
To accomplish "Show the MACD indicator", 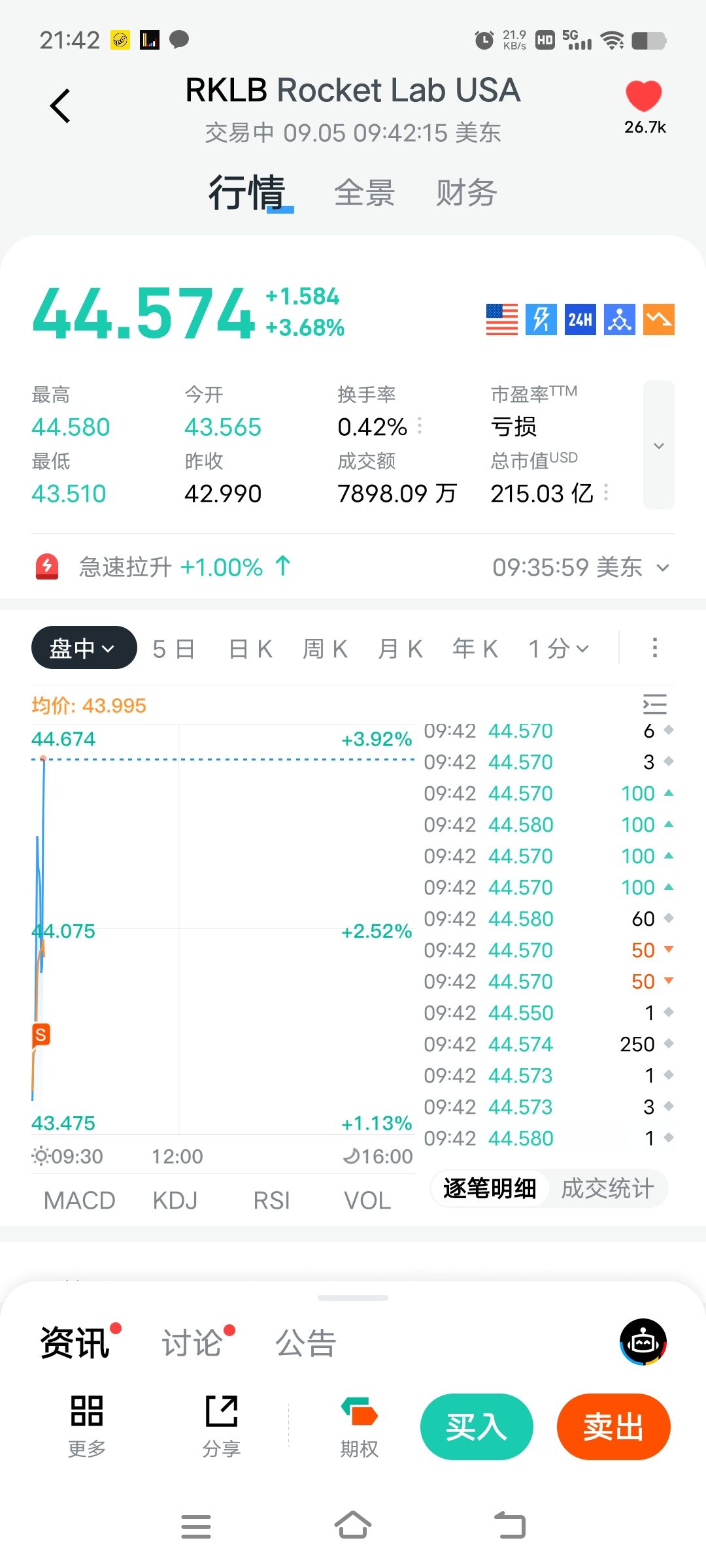I will (80, 1201).
